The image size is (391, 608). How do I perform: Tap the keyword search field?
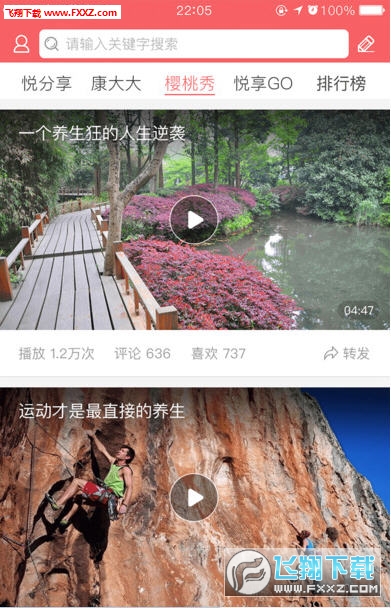[x=194, y=44]
